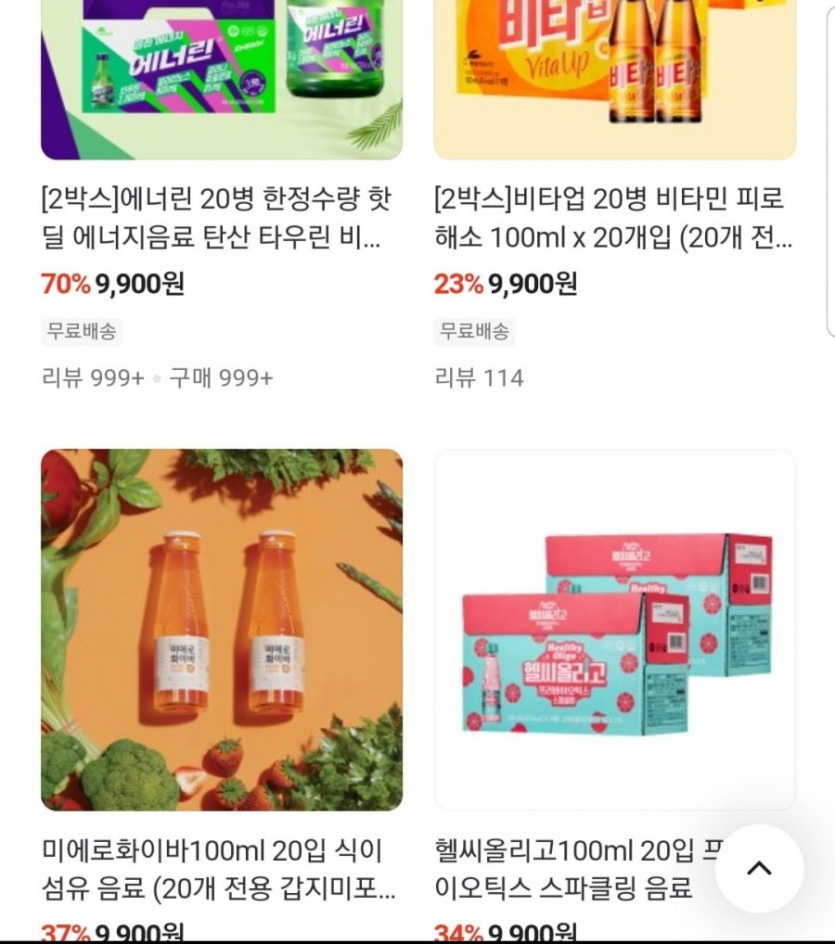Open the 비타업 20병 vitamin drink product
The height and width of the screenshot is (944, 835).
614,80
